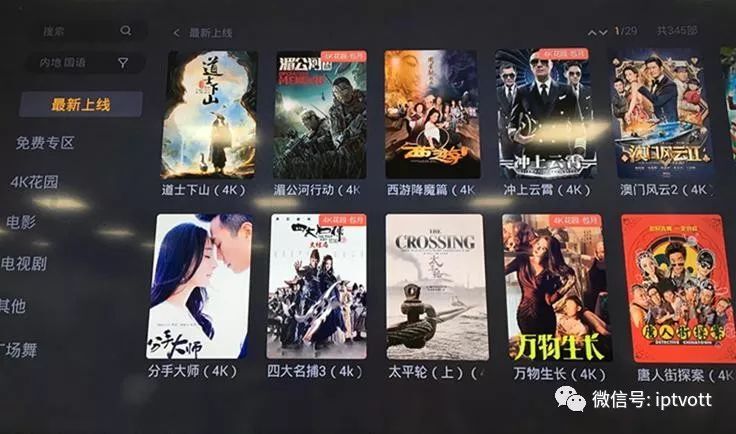Open the movie 西游降魔篇
The height and width of the screenshot is (434, 736).
pyautogui.click(x=432, y=115)
